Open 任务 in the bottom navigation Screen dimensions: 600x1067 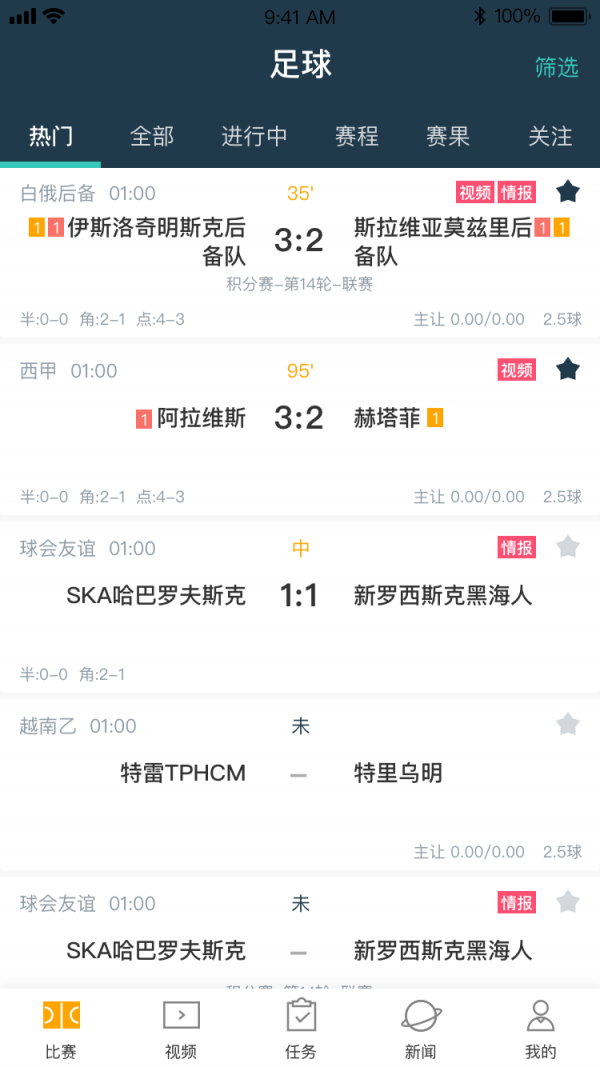click(301, 1029)
